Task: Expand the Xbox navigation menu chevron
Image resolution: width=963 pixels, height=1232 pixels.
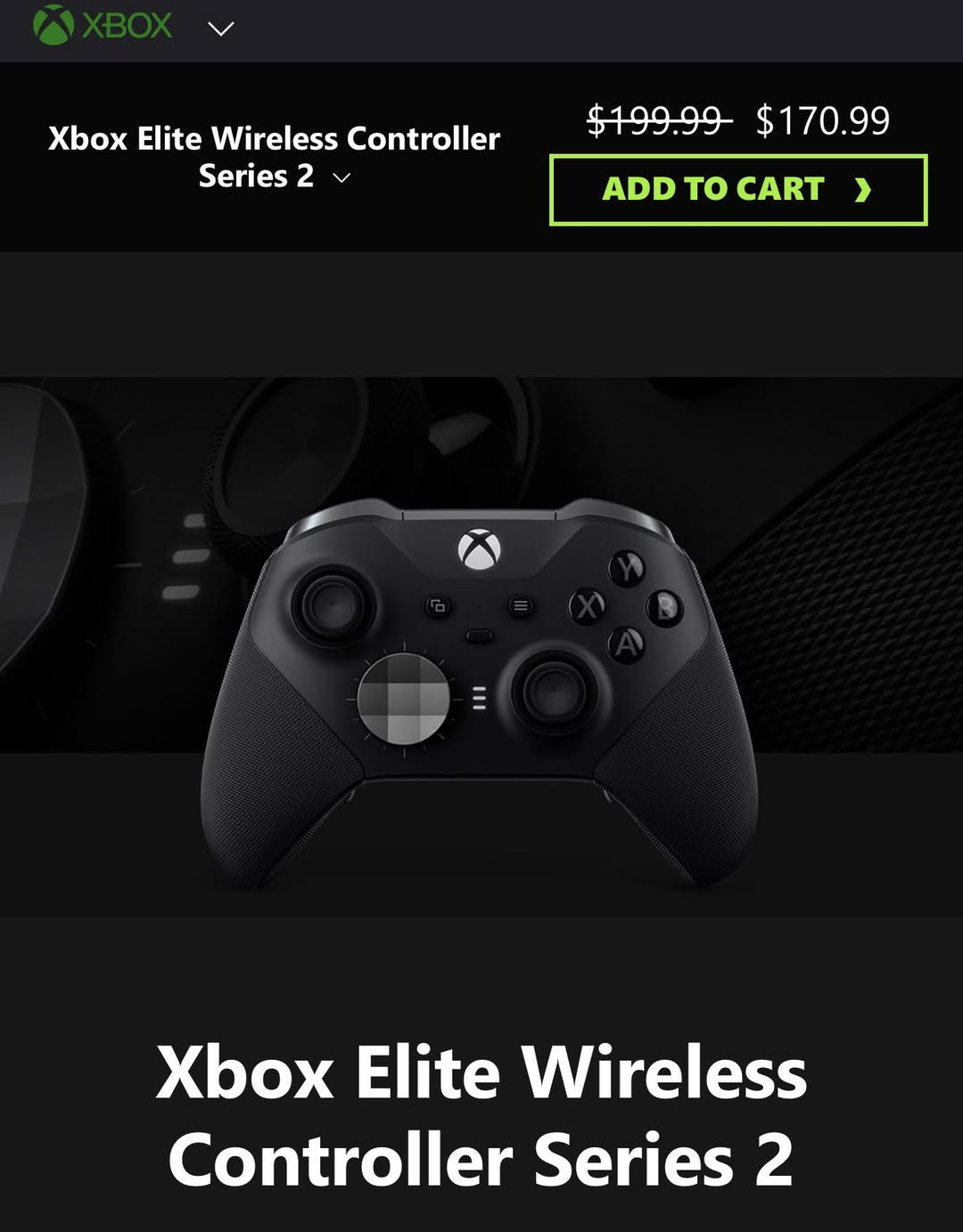Action: tap(220, 29)
